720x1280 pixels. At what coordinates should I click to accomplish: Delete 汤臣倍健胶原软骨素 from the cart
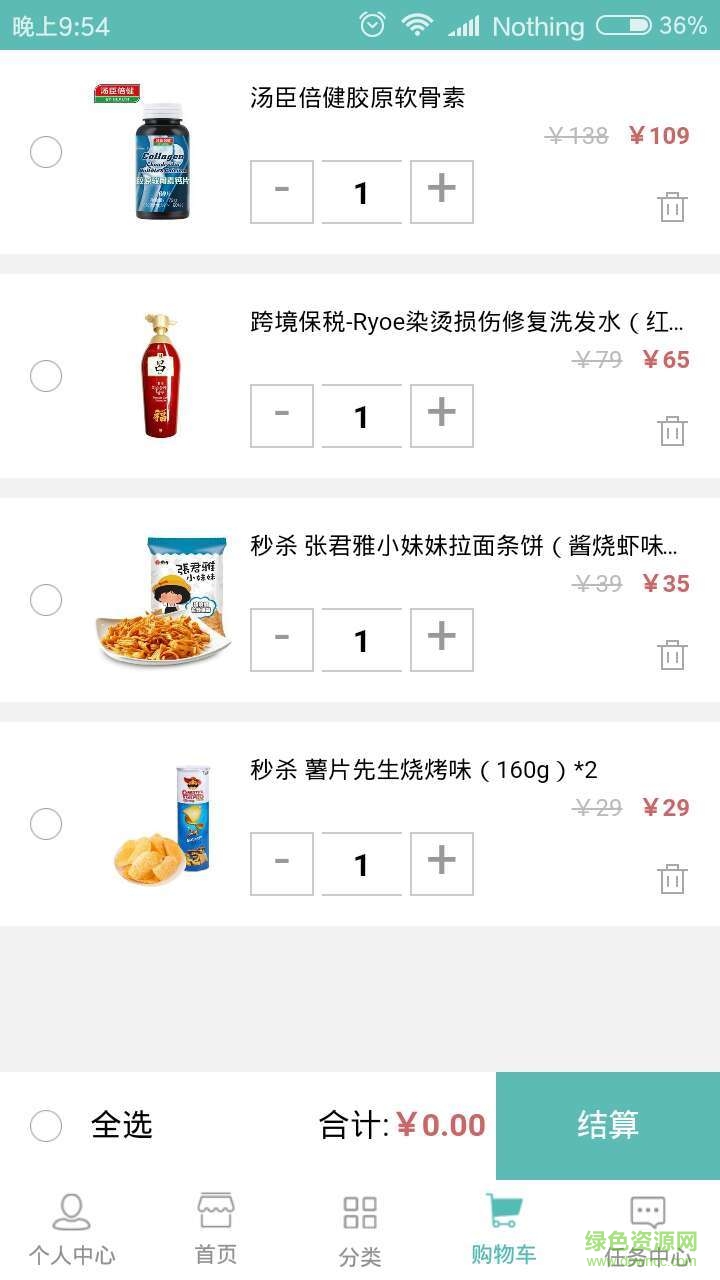[x=672, y=207]
